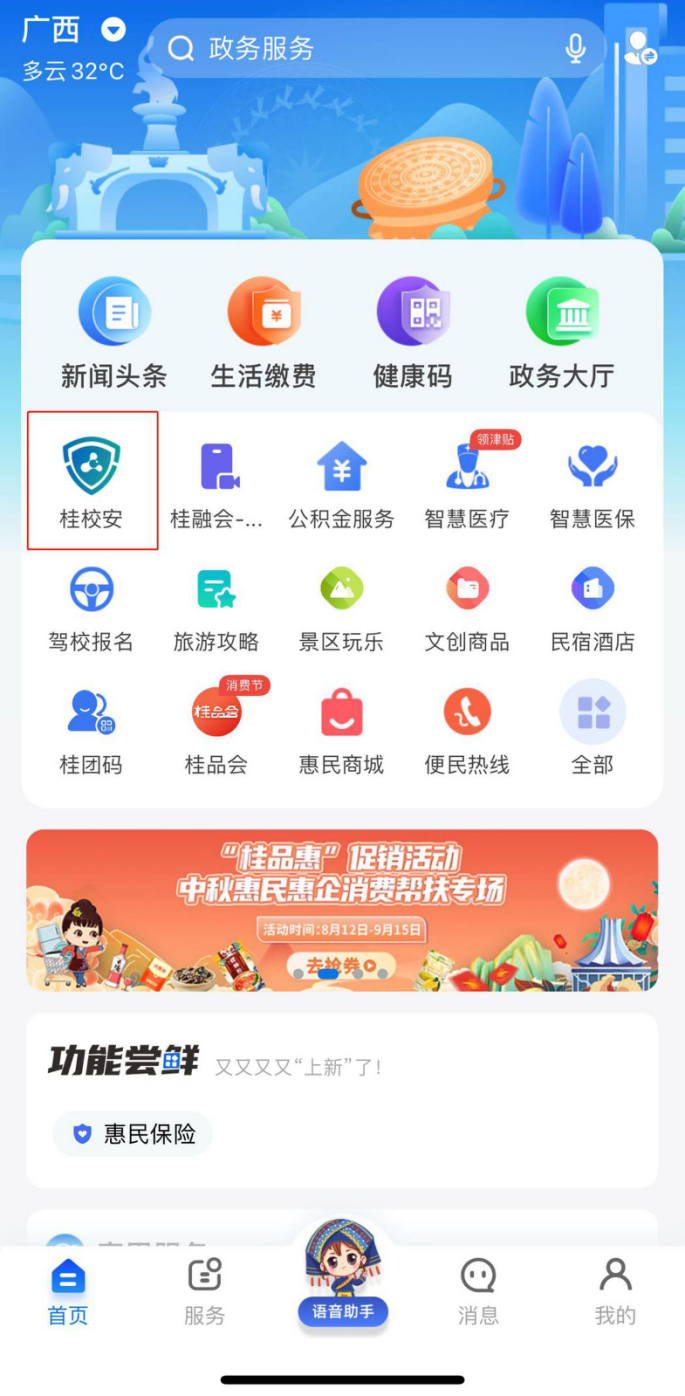Viewport: 685px width, 1396px height.
Task: Open the 桂校安 service
Action: click(x=91, y=482)
